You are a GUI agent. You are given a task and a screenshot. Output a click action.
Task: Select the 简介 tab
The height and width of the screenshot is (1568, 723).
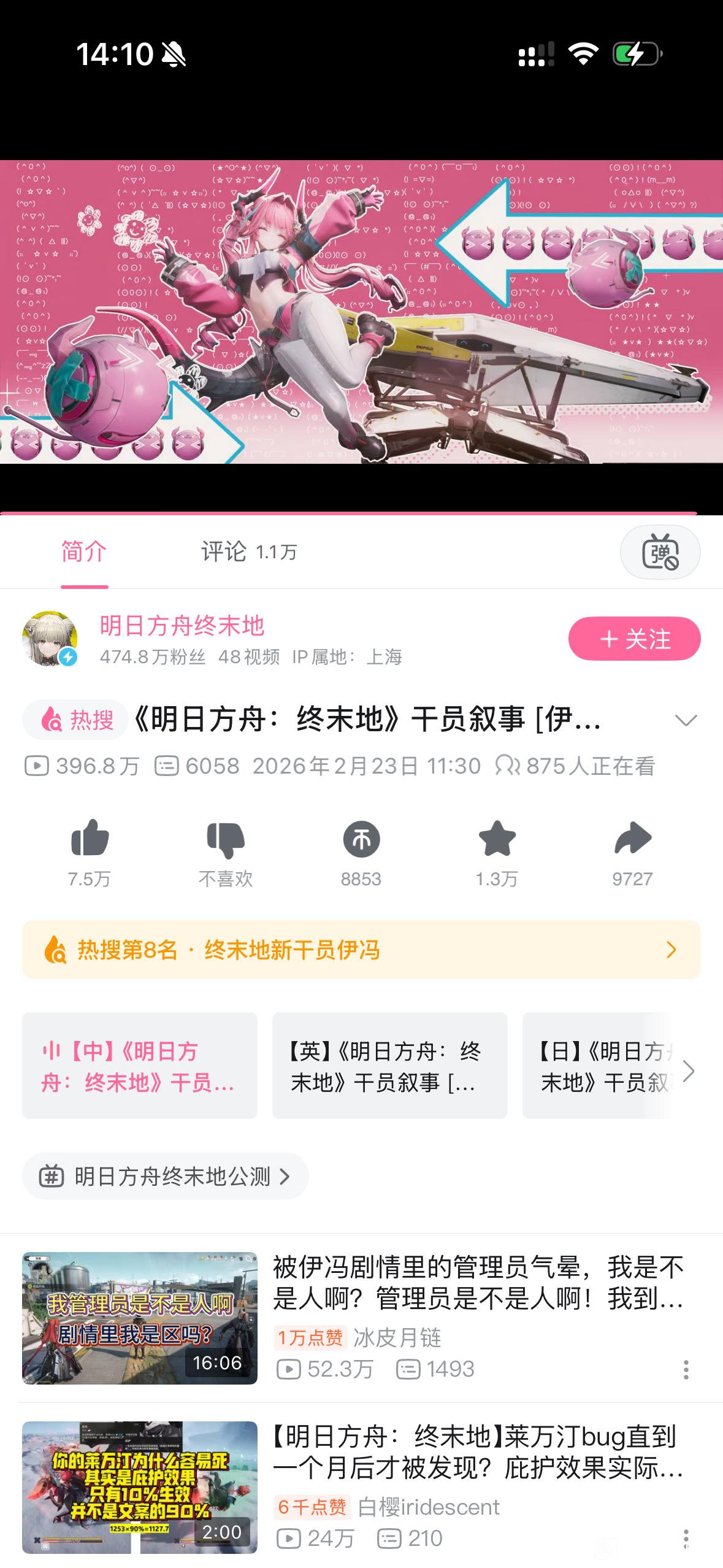[x=84, y=552]
